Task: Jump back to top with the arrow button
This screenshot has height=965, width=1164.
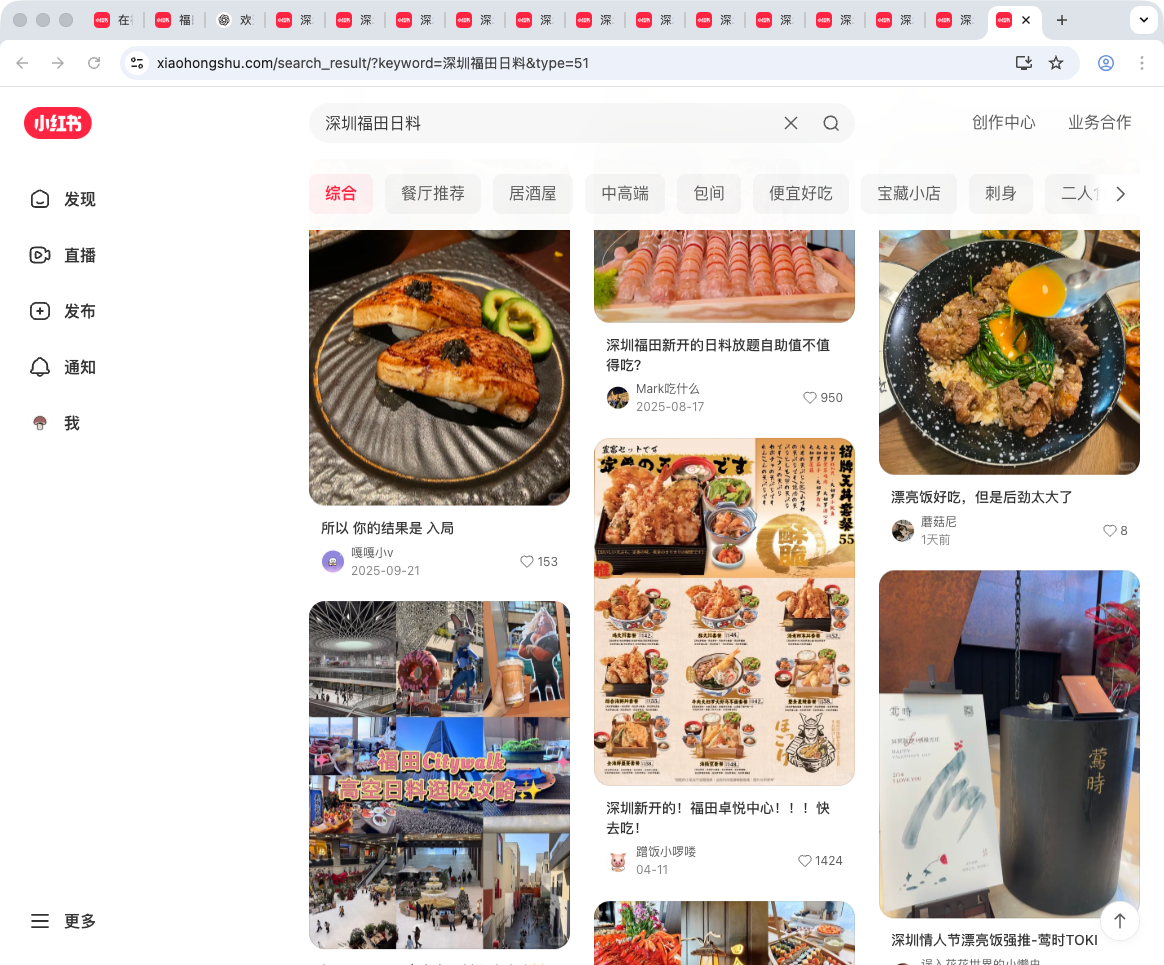Action: (x=1119, y=920)
